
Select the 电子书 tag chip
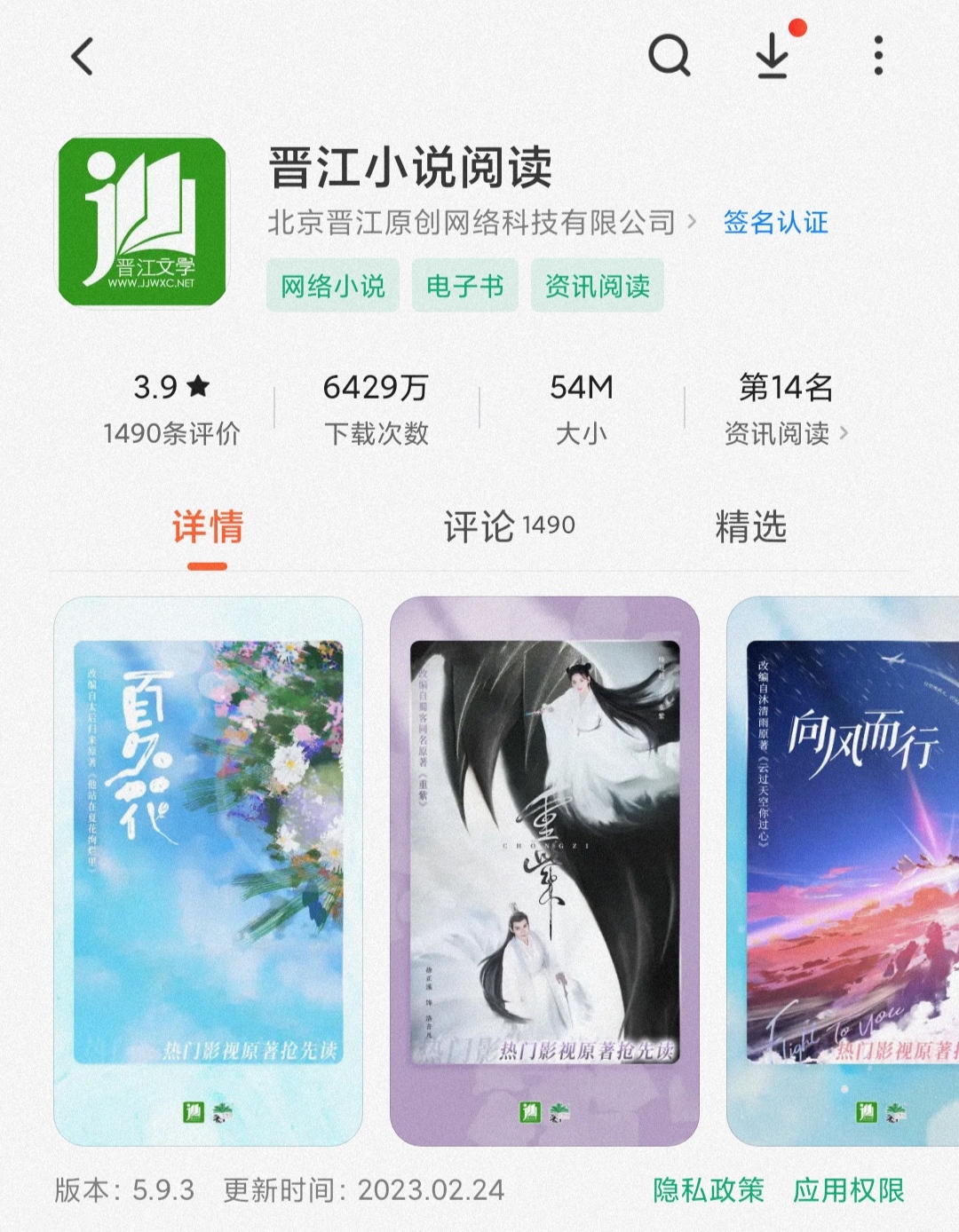click(x=464, y=286)
